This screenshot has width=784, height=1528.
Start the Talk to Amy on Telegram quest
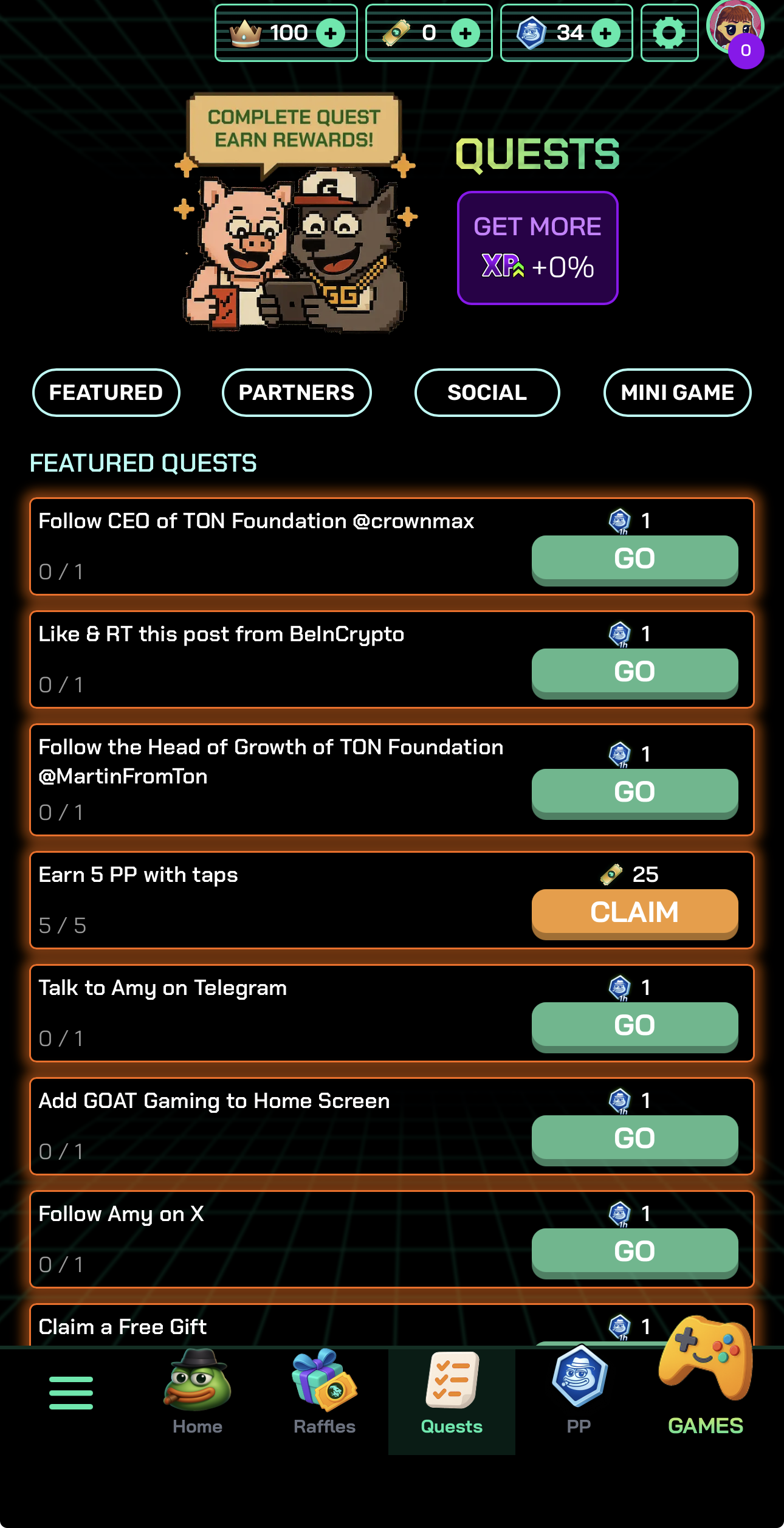click(x=634, y=1025)
